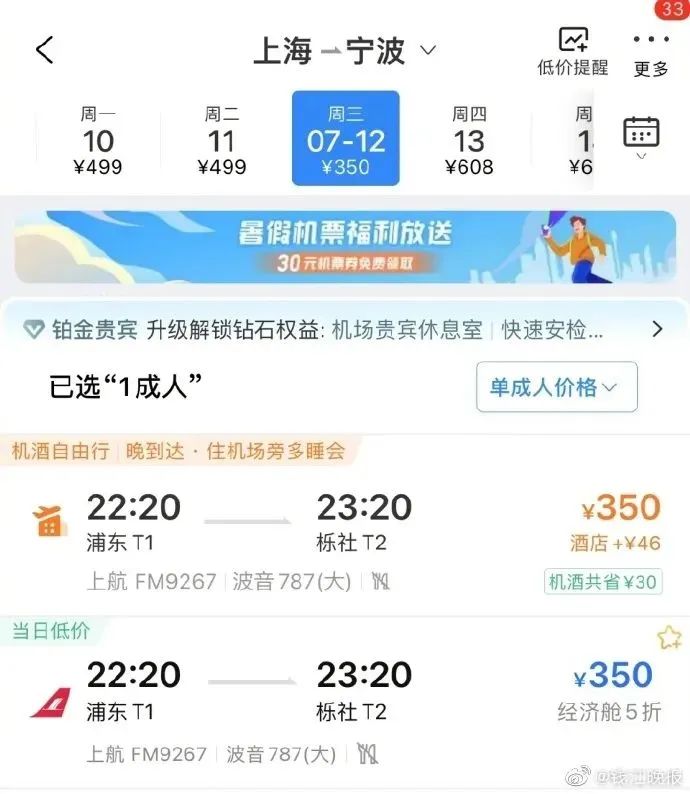Image resolution: width=690 pixels, height=794 pixels.
Task: Select Monday the 10th at ¥499
Action: point(98,139)
